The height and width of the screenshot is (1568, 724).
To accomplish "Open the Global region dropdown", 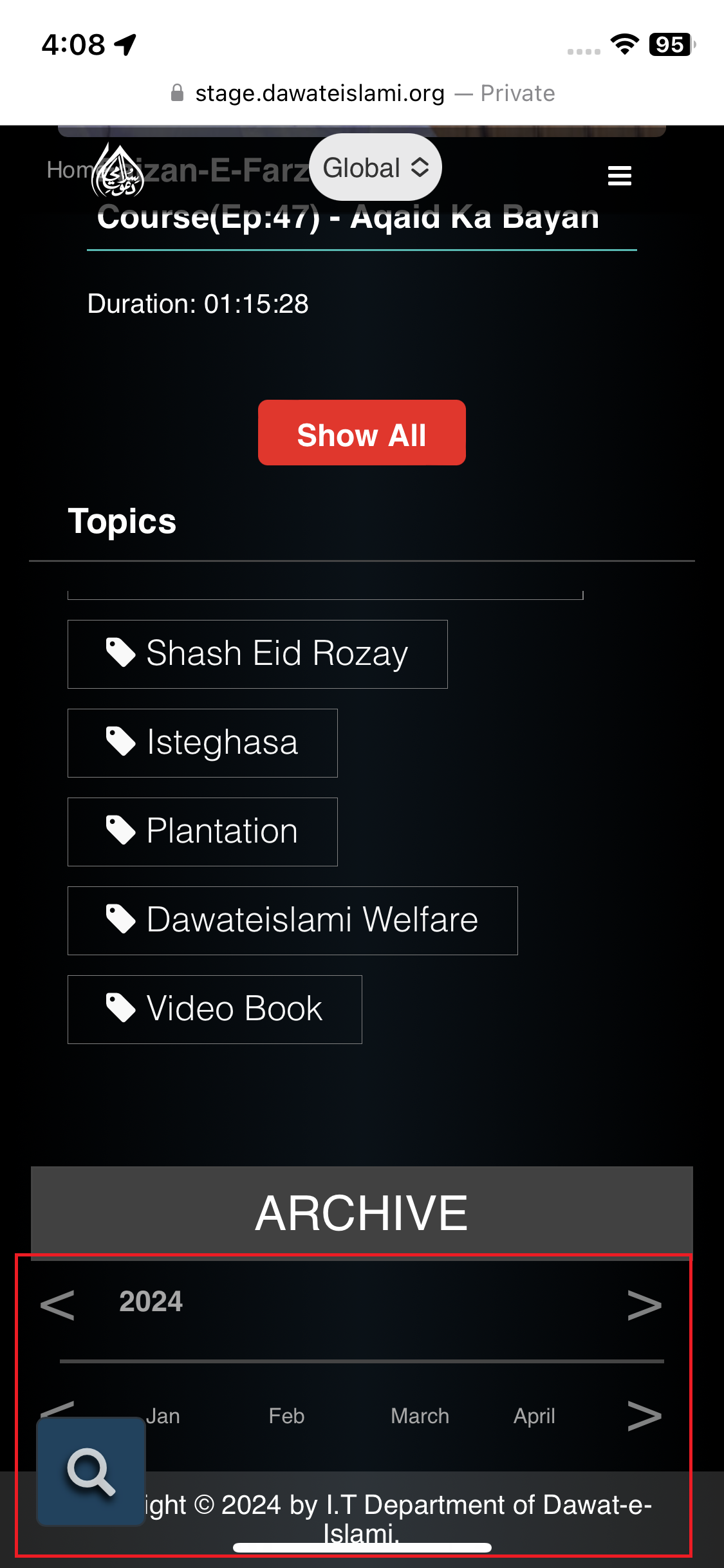I will pyautogui.click(x=375, y=167).
